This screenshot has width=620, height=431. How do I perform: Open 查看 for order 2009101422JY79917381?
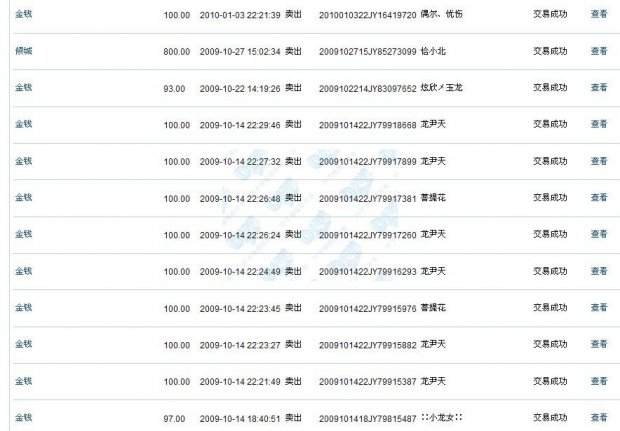click(x=598, y=197)
